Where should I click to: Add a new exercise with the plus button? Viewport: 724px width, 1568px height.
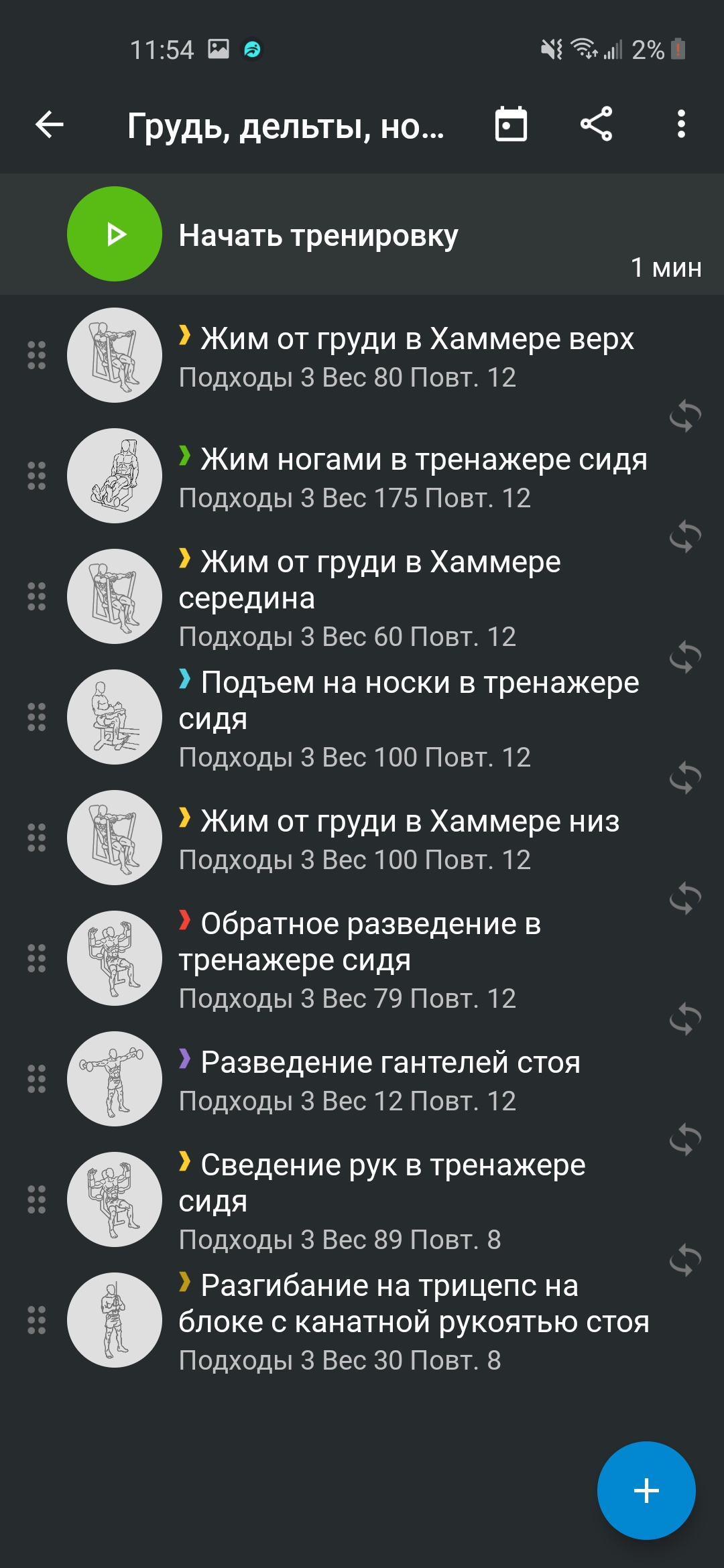pyautogui.click(x=646, y=1490)
